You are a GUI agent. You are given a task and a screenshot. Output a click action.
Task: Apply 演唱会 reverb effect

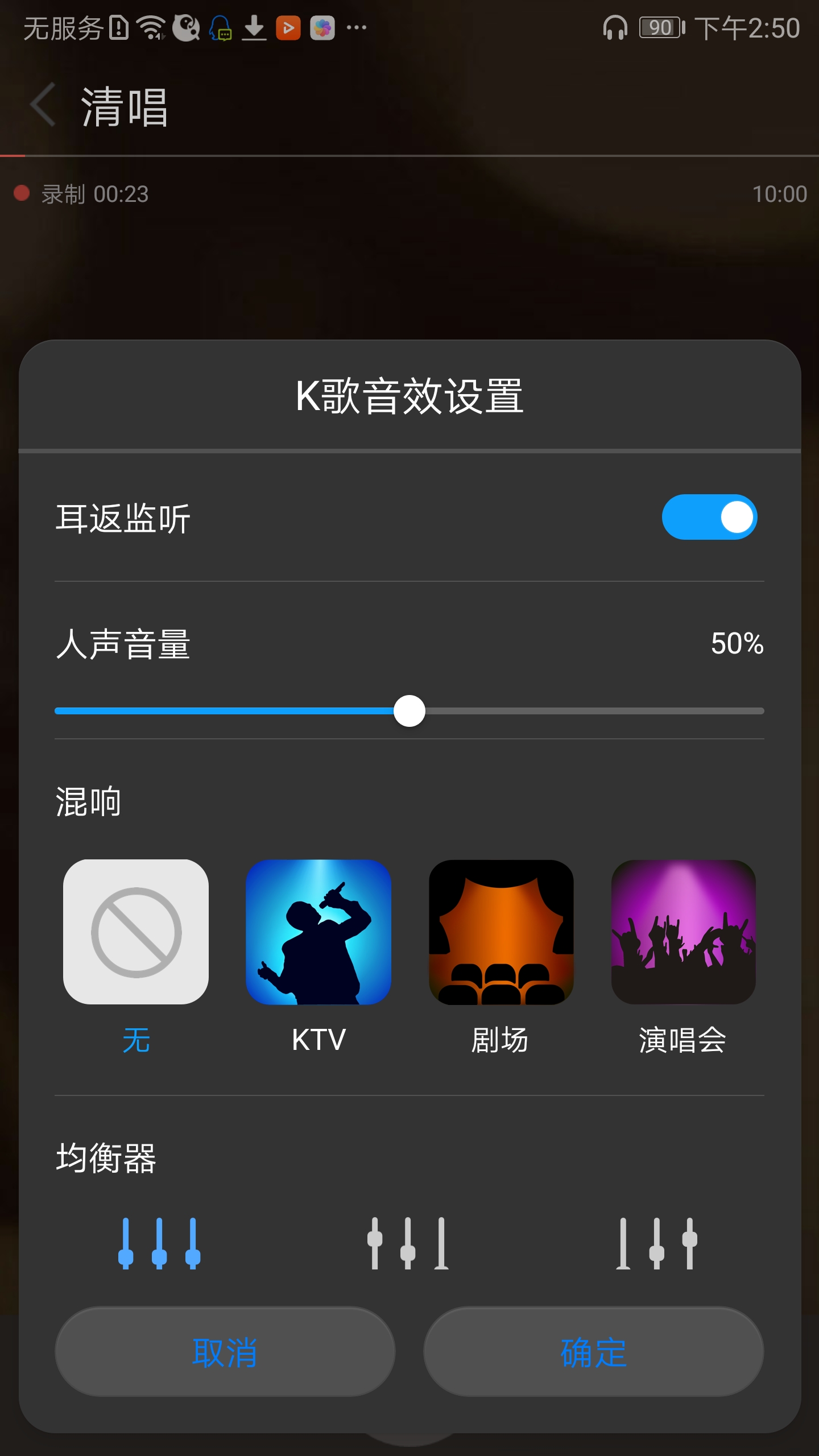click(683, 933)
